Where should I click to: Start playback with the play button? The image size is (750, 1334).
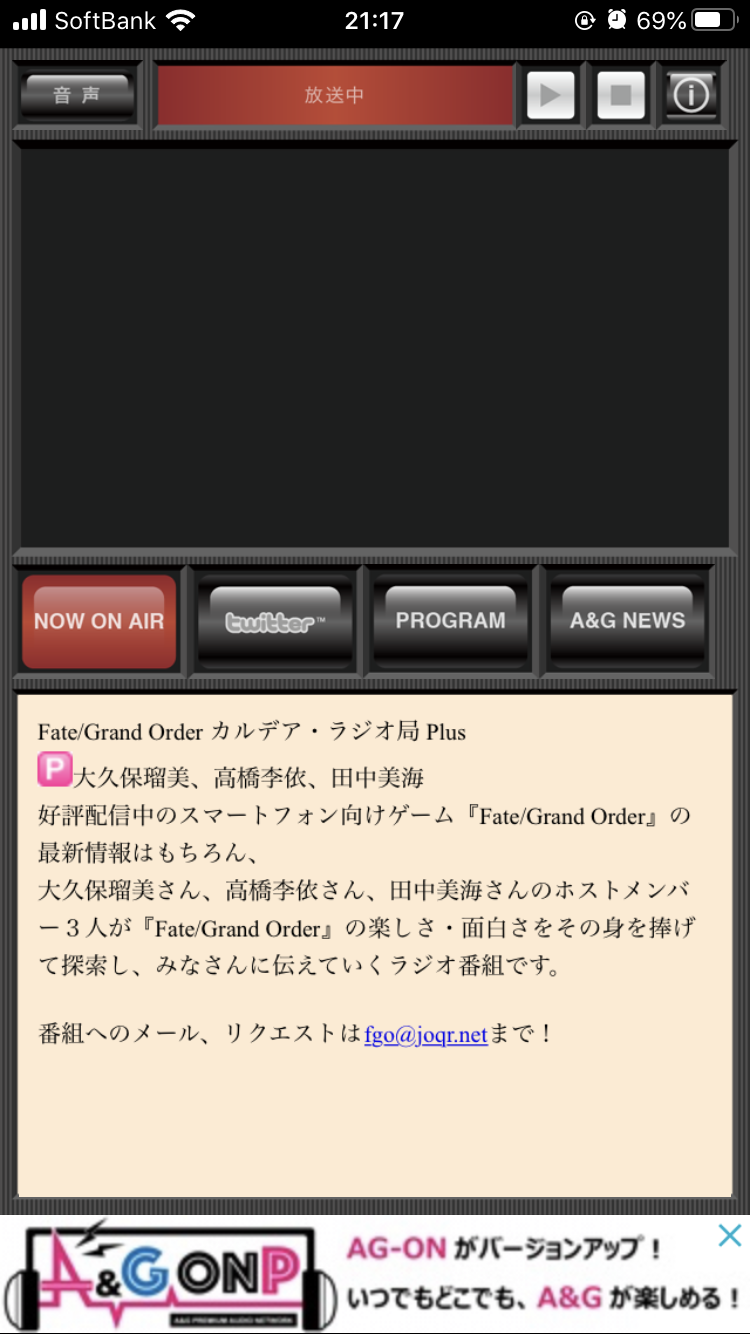click(550, 96)
